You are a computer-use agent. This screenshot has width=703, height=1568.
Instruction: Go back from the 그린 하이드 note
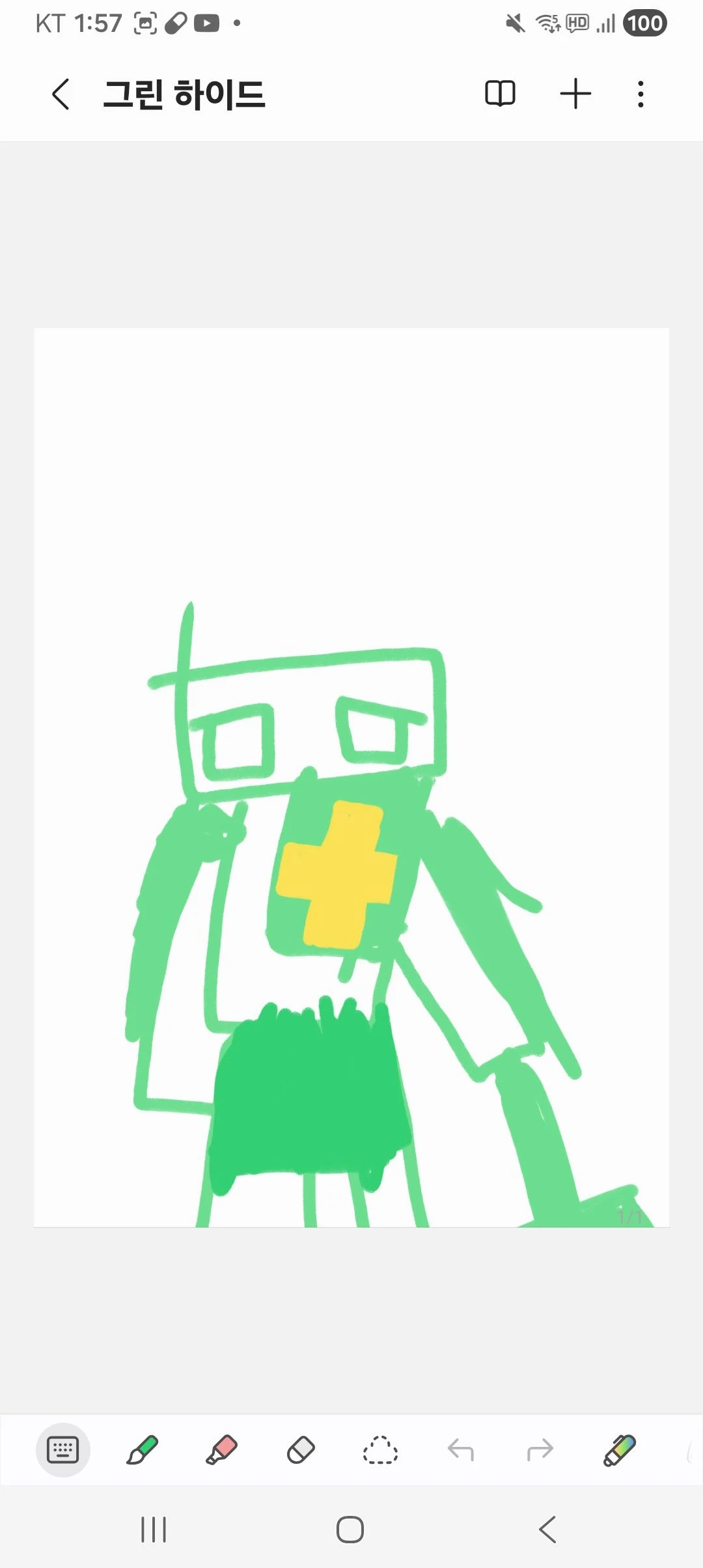point(61,94)
